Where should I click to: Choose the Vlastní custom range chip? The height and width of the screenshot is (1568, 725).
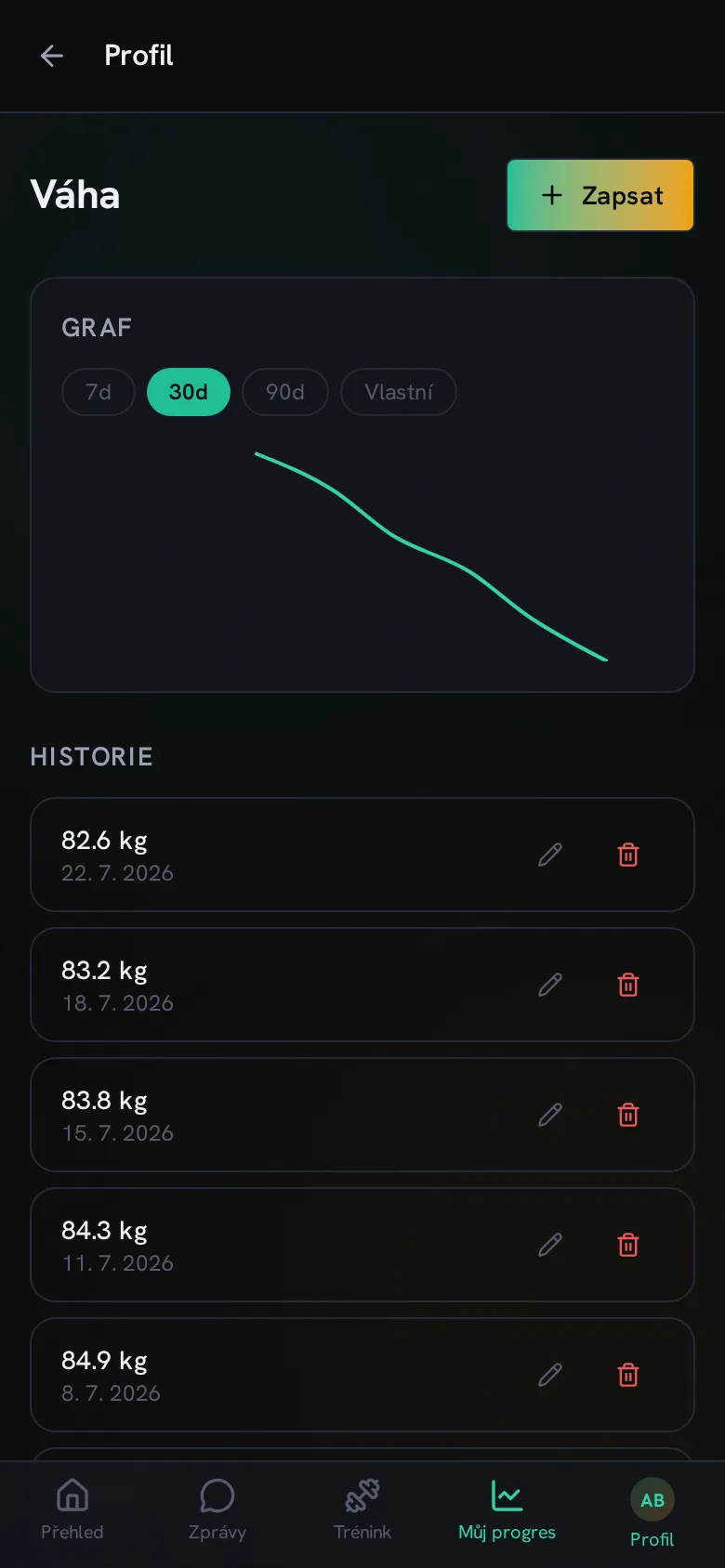[399, 392]
